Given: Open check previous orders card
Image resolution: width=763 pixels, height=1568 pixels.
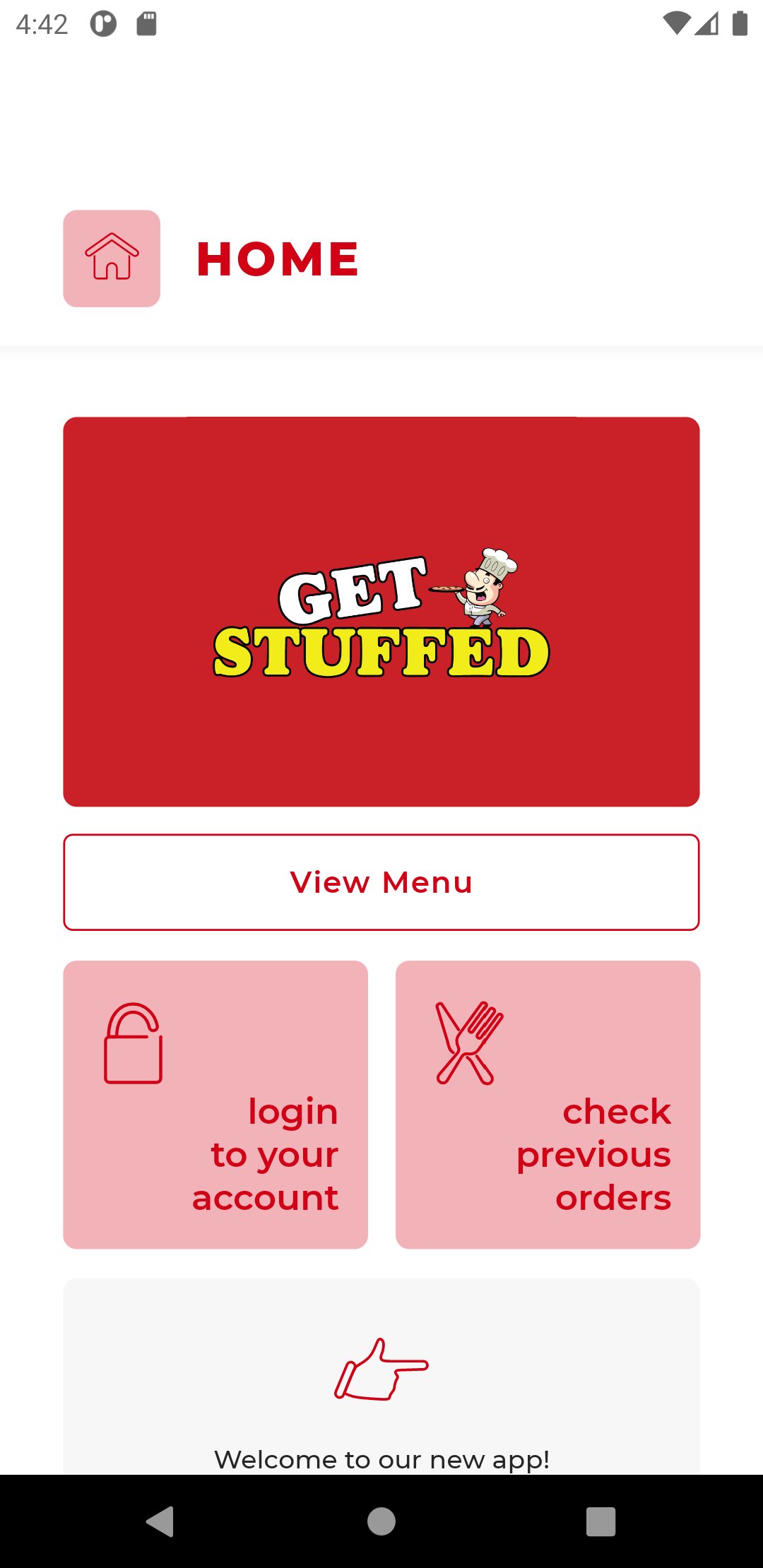Looking at the screenshot, I should tap(548, 1104).
